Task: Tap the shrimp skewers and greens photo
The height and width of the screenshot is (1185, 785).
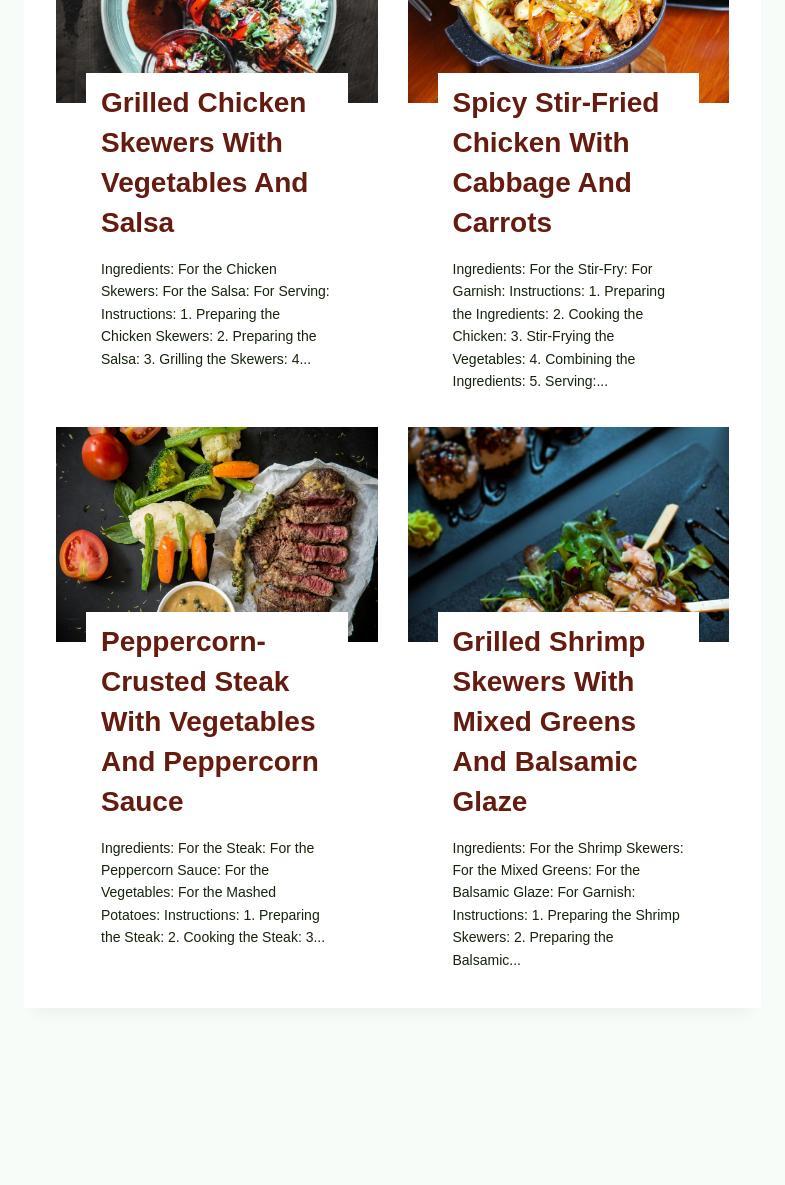Action: point(568,520)
